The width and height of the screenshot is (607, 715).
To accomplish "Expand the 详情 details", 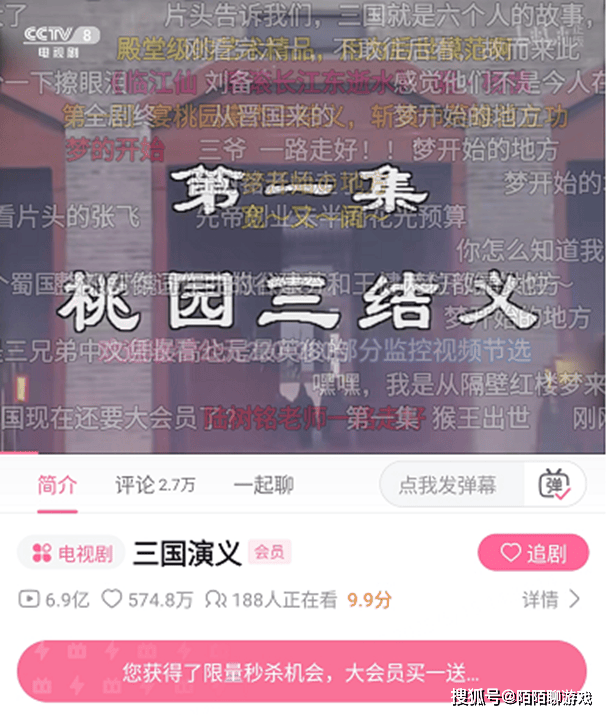I will pyautogui.click(x=551, y=600).
